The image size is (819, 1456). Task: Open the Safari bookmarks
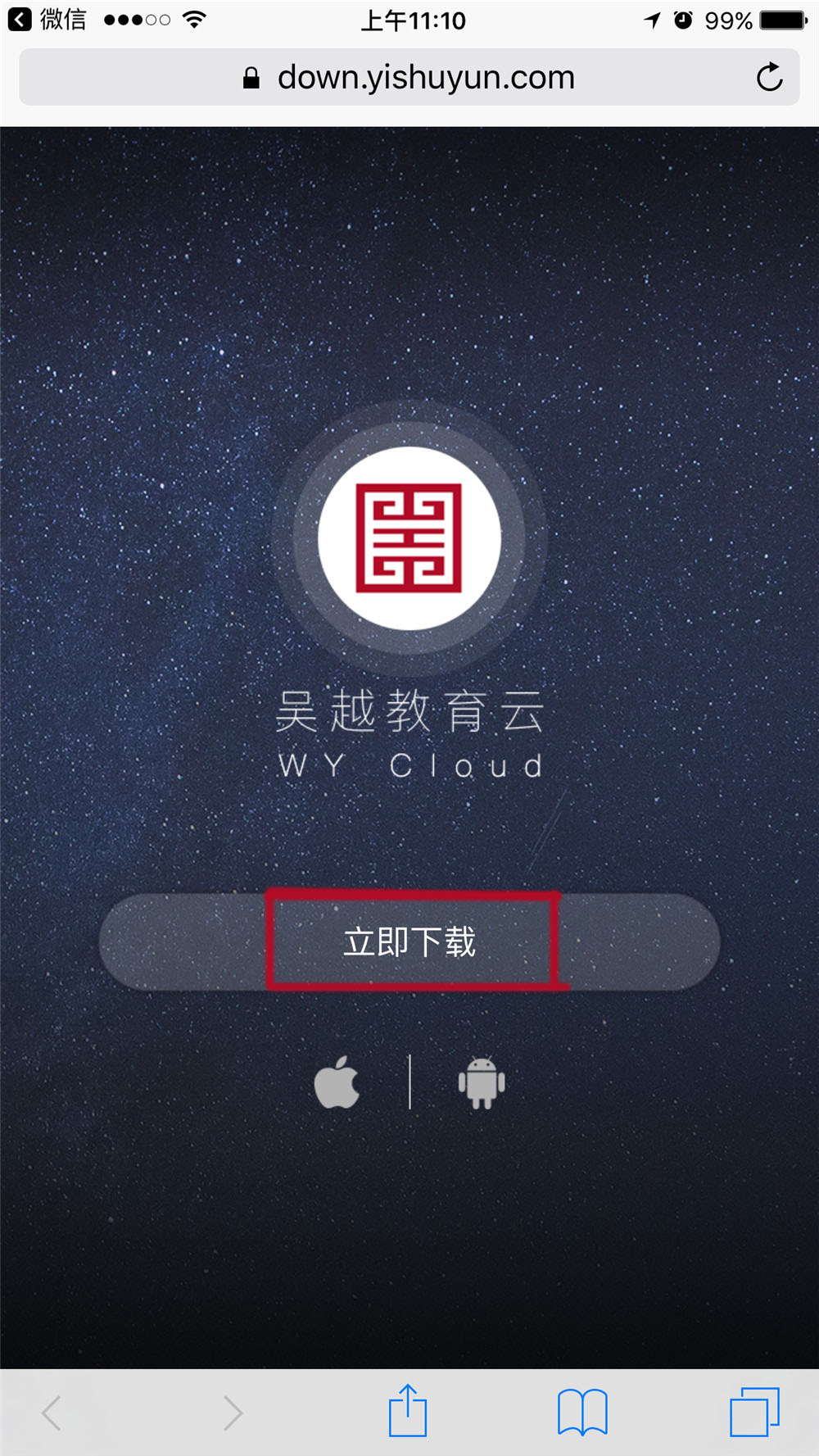[x=582, y=1412]
